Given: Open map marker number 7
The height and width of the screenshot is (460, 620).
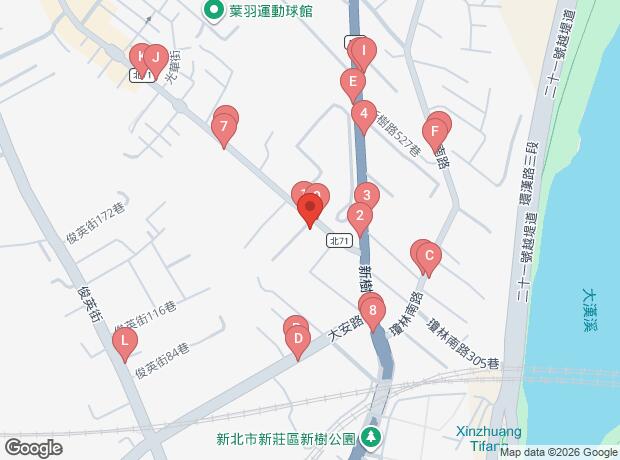Looking at the screenshot, I should 224,127.
